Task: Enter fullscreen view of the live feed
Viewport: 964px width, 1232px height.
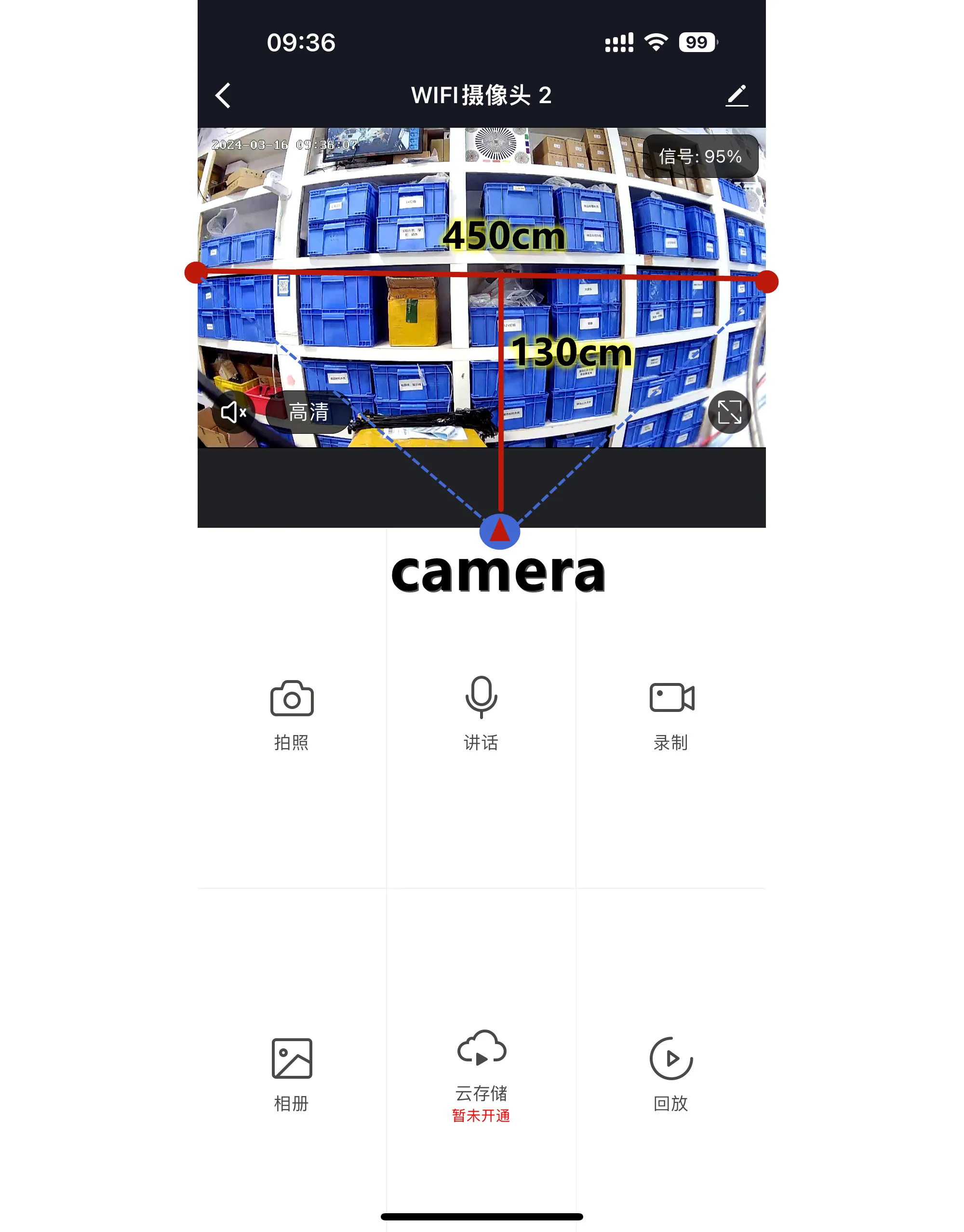Action: (730, 413)
